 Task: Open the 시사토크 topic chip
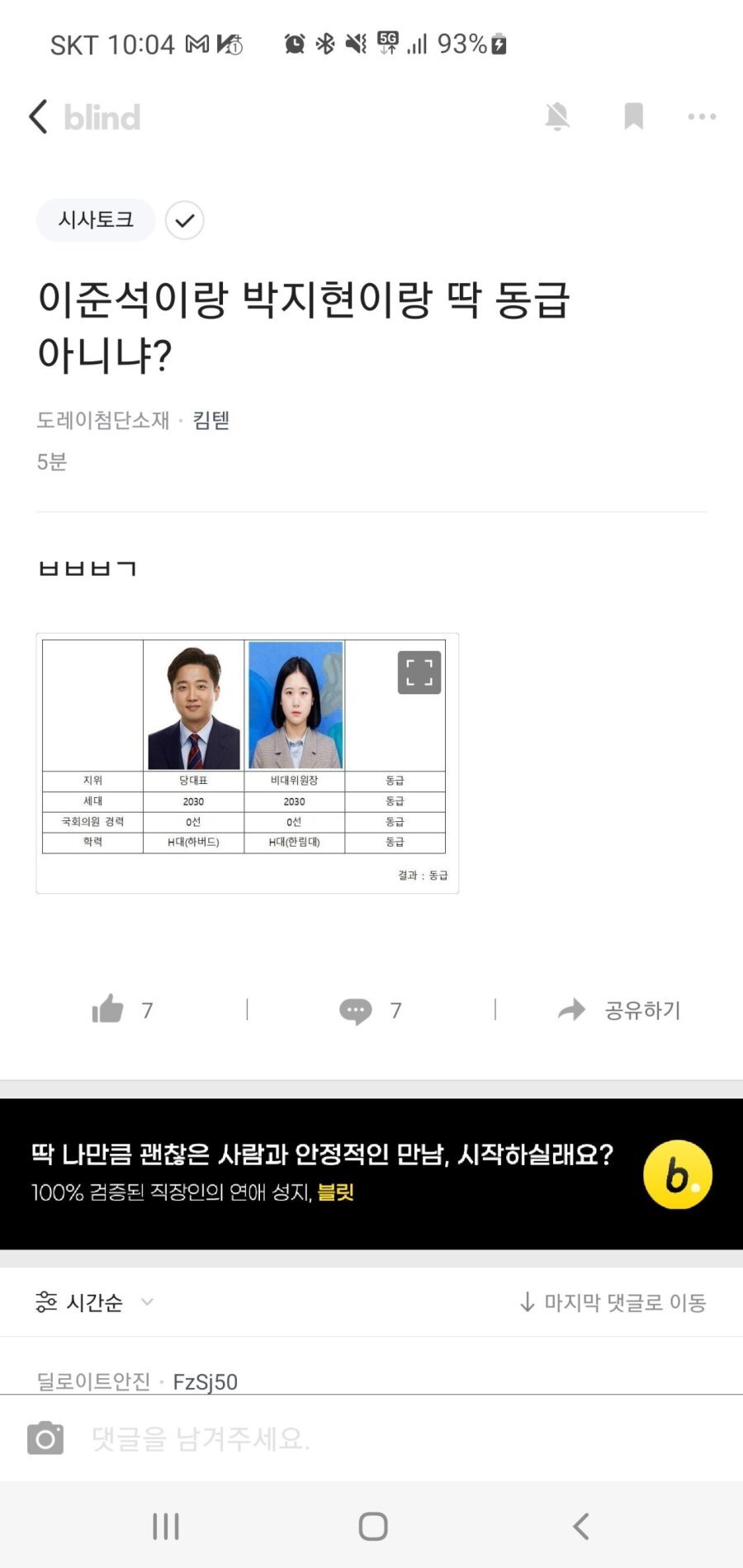tap(96, 220)
